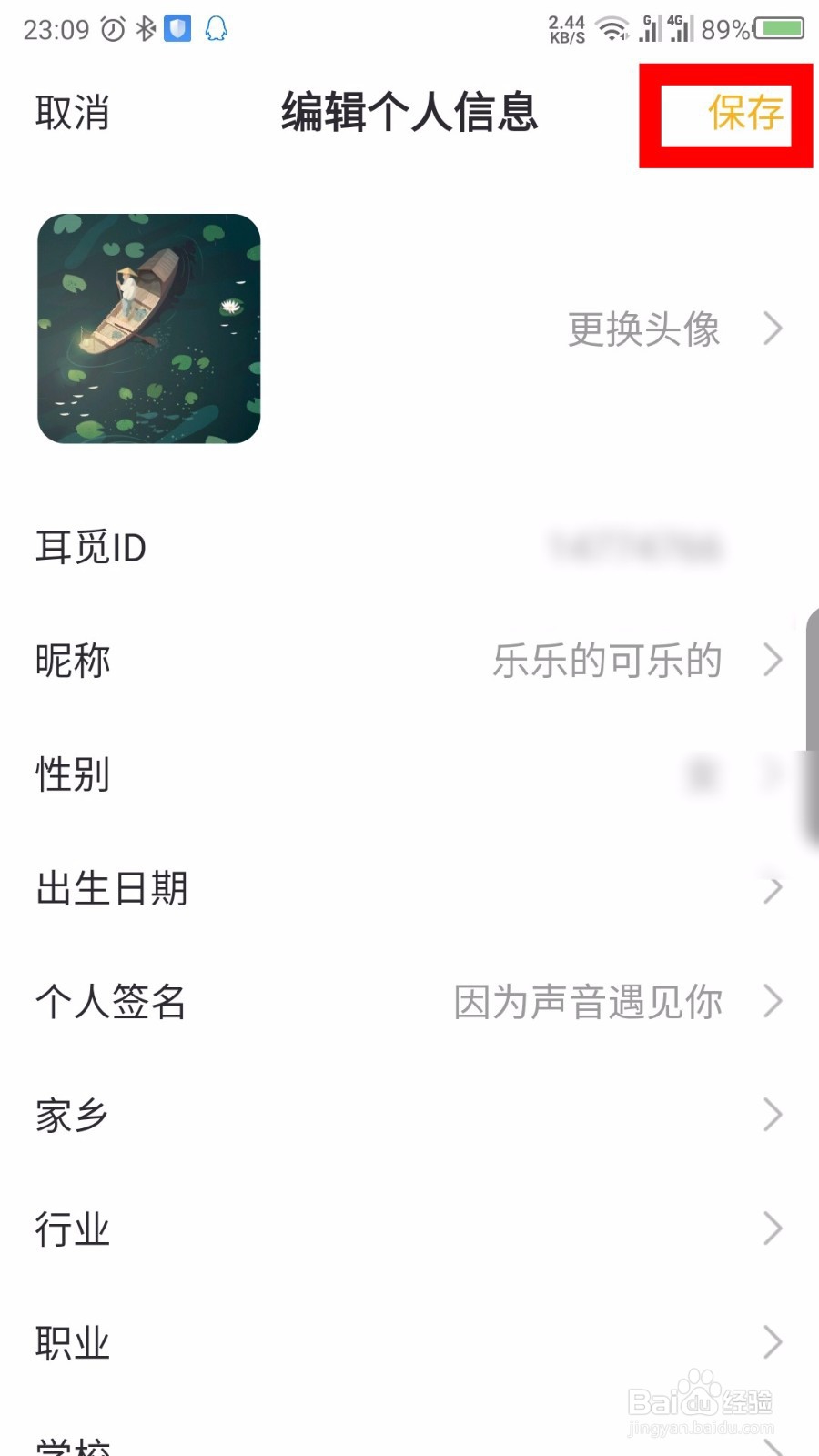Edit 个人签名 personal signature
Viewport: 819px width, 1456px height.
[x=409, y=1002]
